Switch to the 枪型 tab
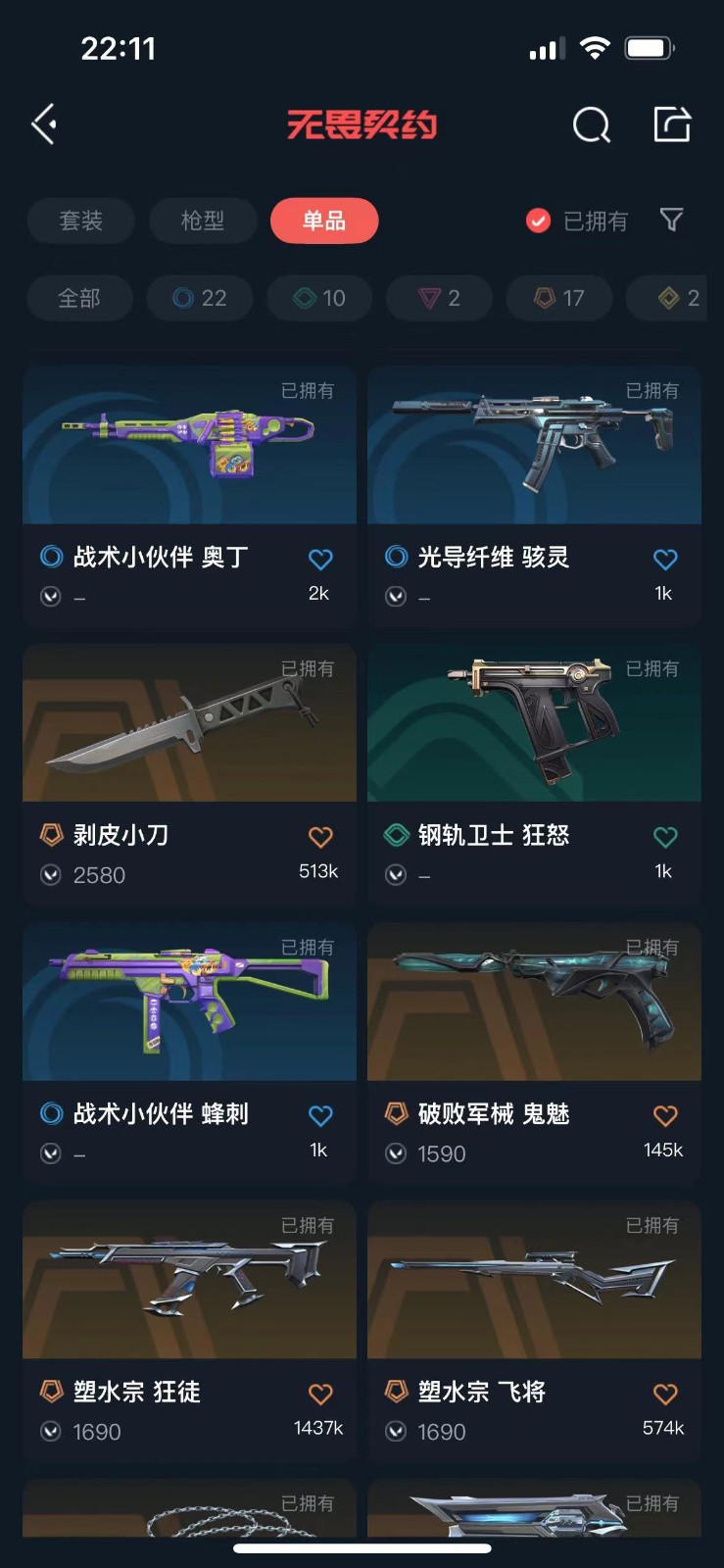This screenshot has width=724, height=1568. tap(203, 220)
